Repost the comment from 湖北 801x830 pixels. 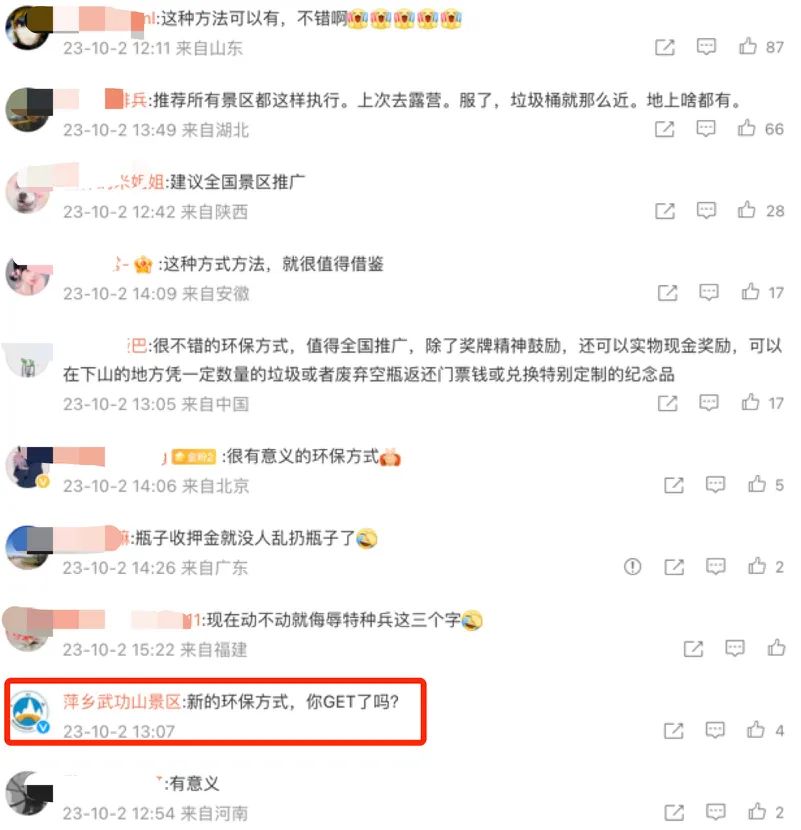tap(664, 129)
